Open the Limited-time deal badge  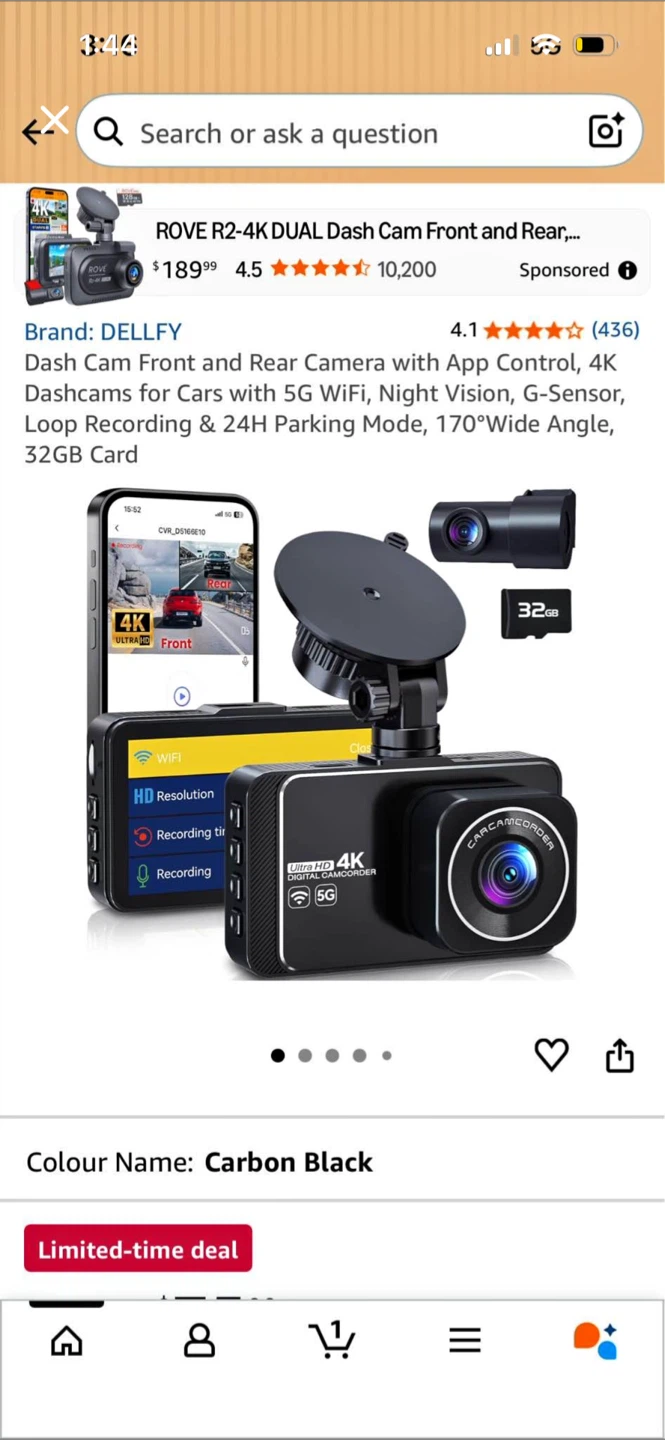click(x=138, y=1249)
